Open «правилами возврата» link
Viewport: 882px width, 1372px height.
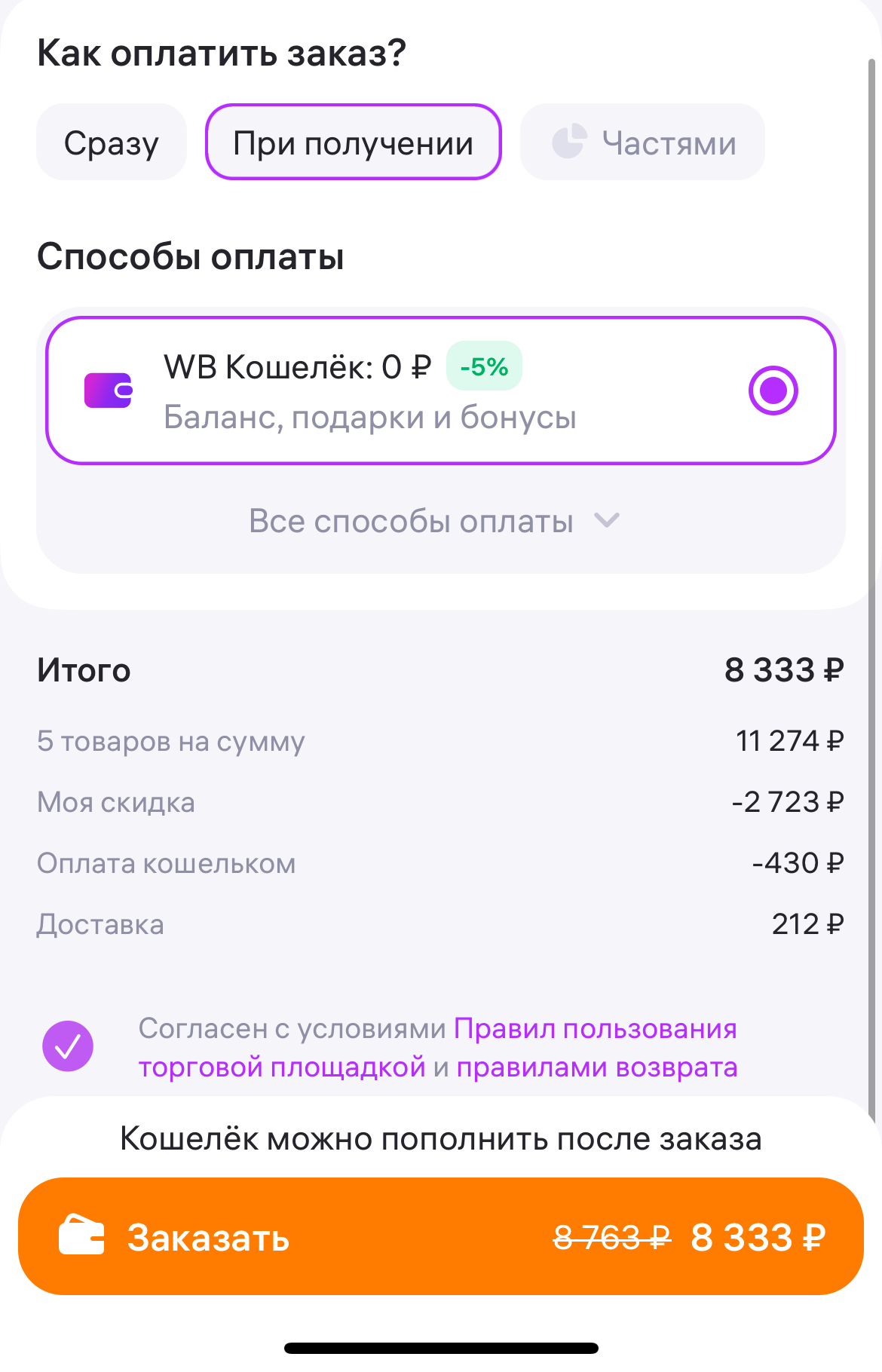597,1067
